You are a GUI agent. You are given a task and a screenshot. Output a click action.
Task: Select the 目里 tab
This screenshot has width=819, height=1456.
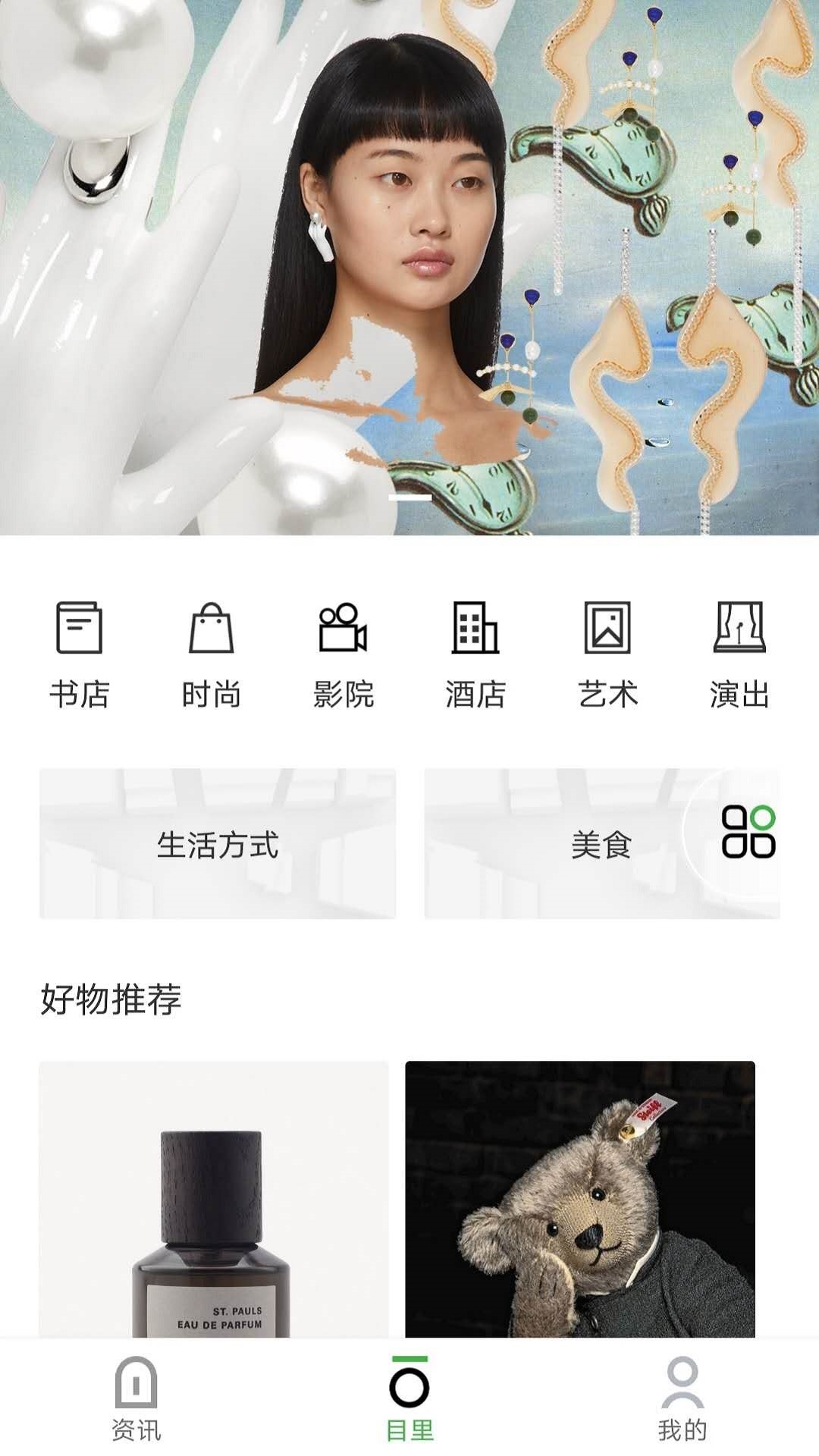[409, 1398]
